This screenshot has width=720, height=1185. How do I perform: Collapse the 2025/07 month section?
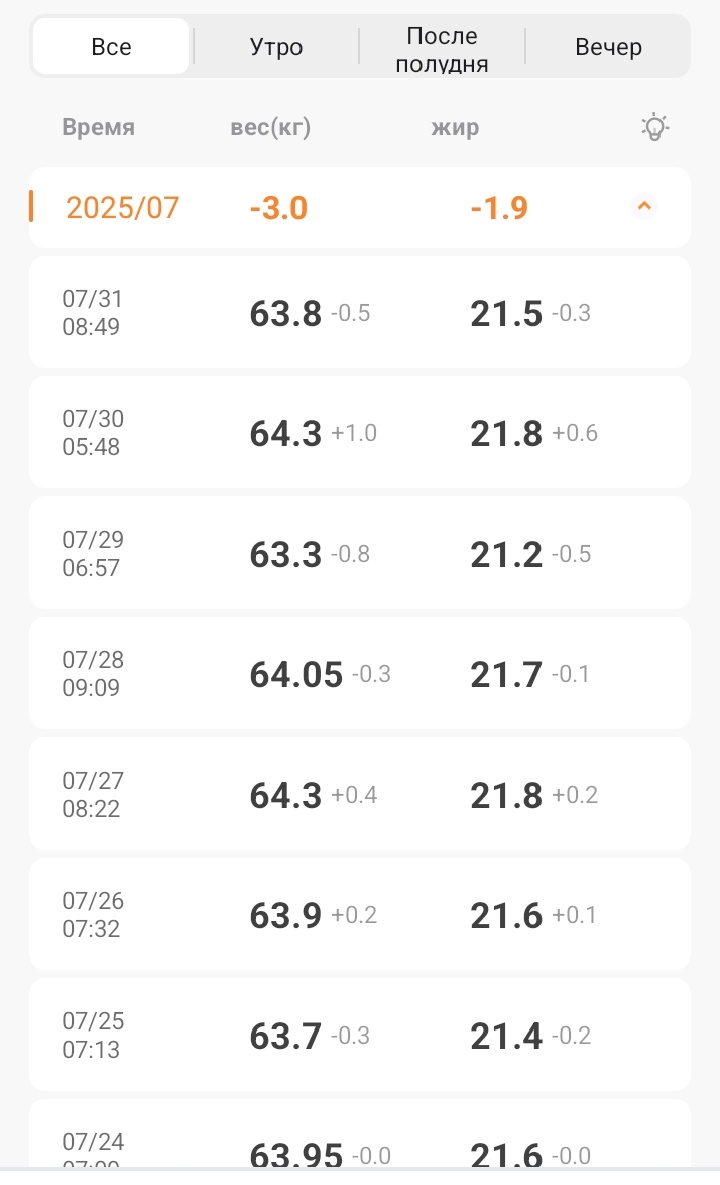click(x=645, y=207)
